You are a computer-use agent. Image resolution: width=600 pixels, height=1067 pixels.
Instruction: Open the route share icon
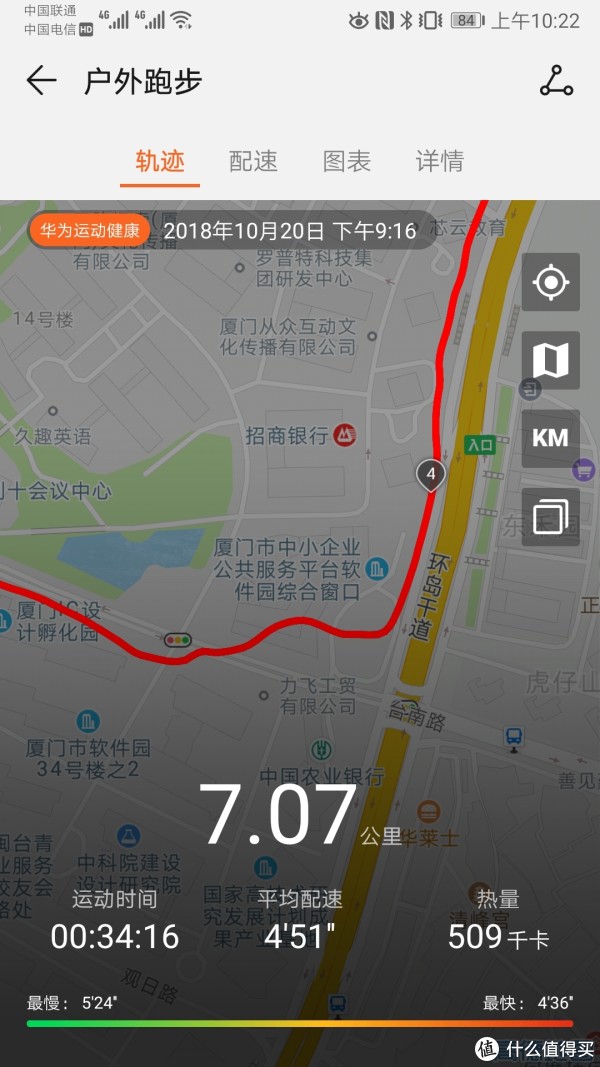(556, 81)
